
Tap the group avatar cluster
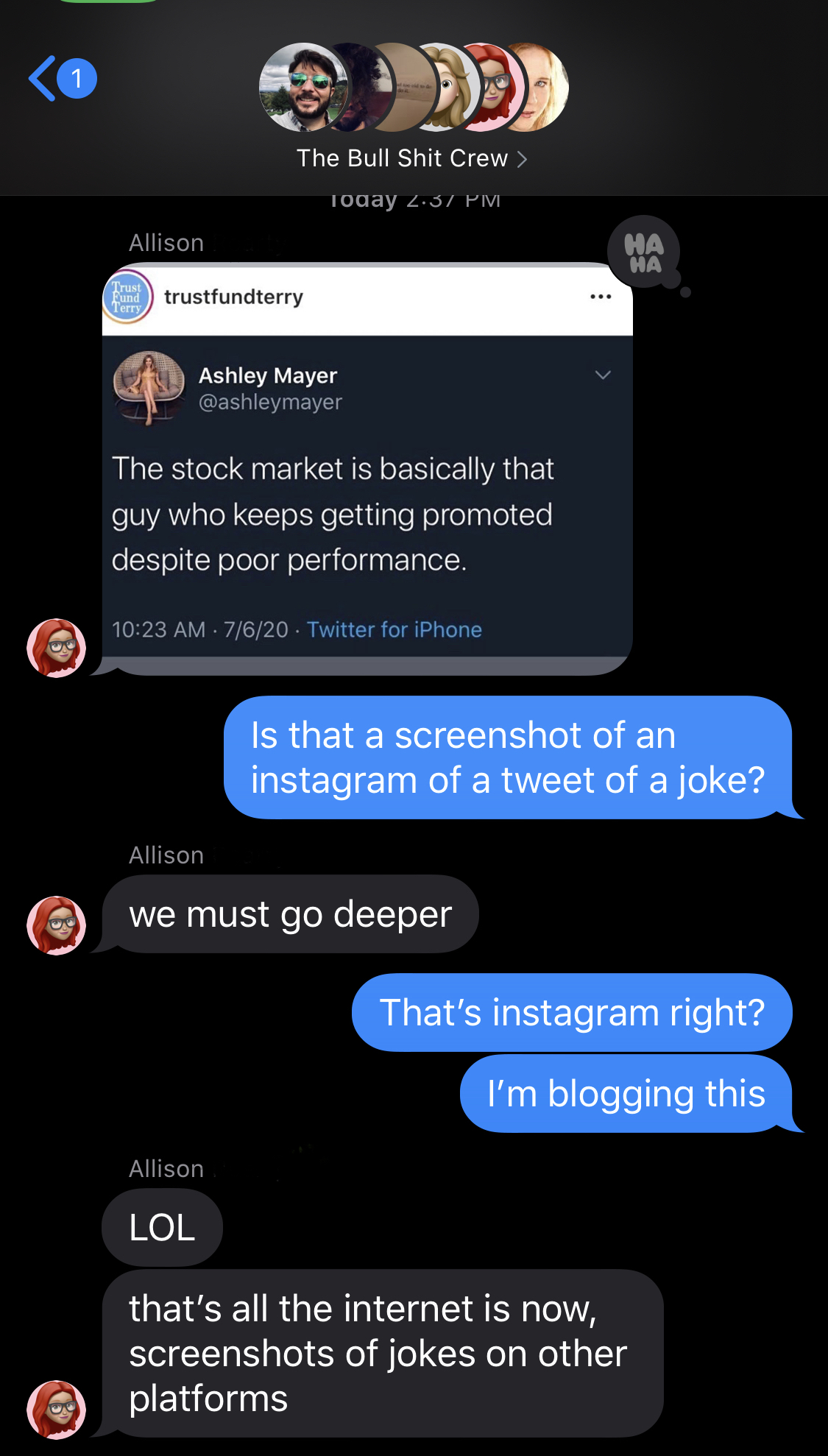point(414,88)
